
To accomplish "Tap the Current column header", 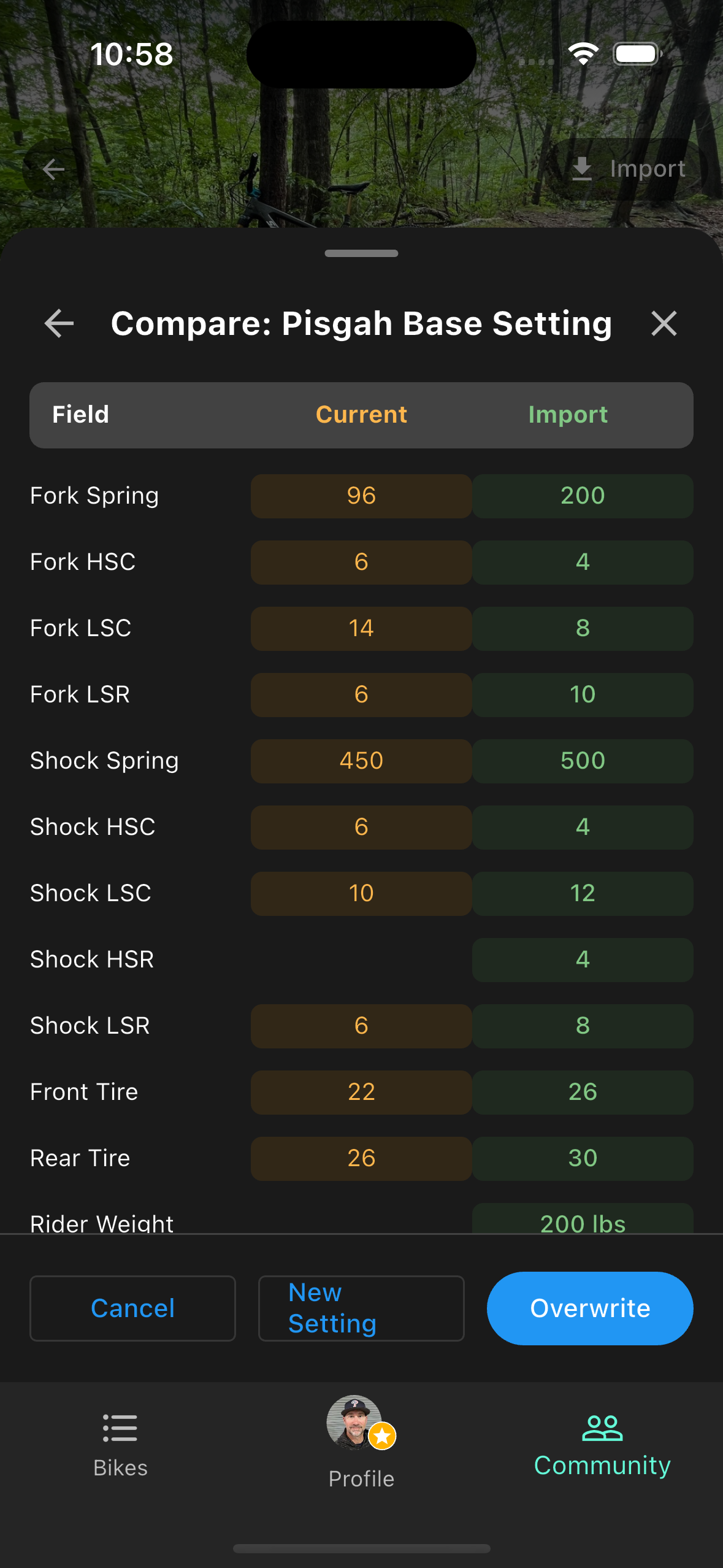I will (361, 415).
